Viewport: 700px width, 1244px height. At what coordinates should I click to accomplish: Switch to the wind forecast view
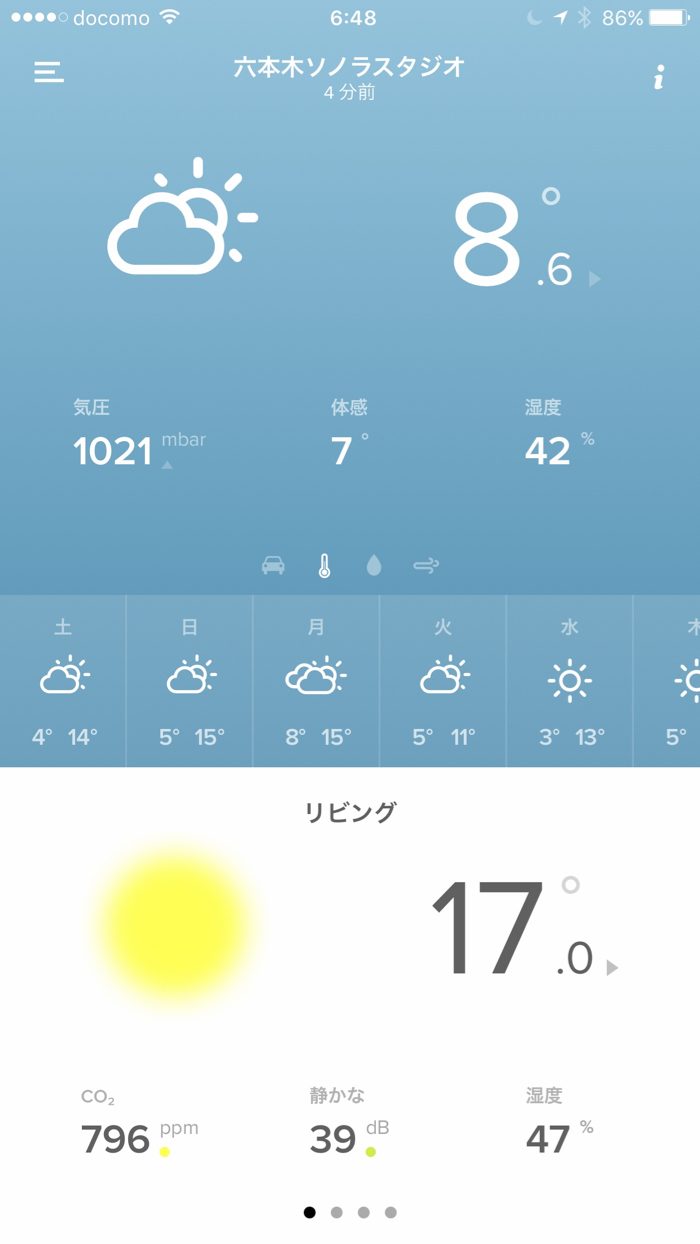tap(425, 566)
